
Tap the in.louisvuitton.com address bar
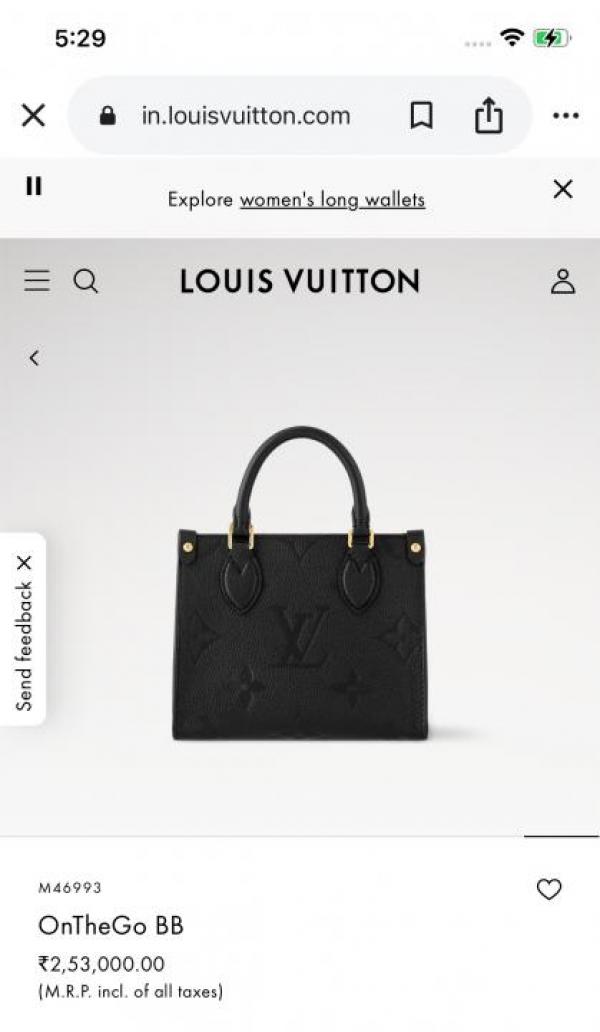tap(245, 116)
